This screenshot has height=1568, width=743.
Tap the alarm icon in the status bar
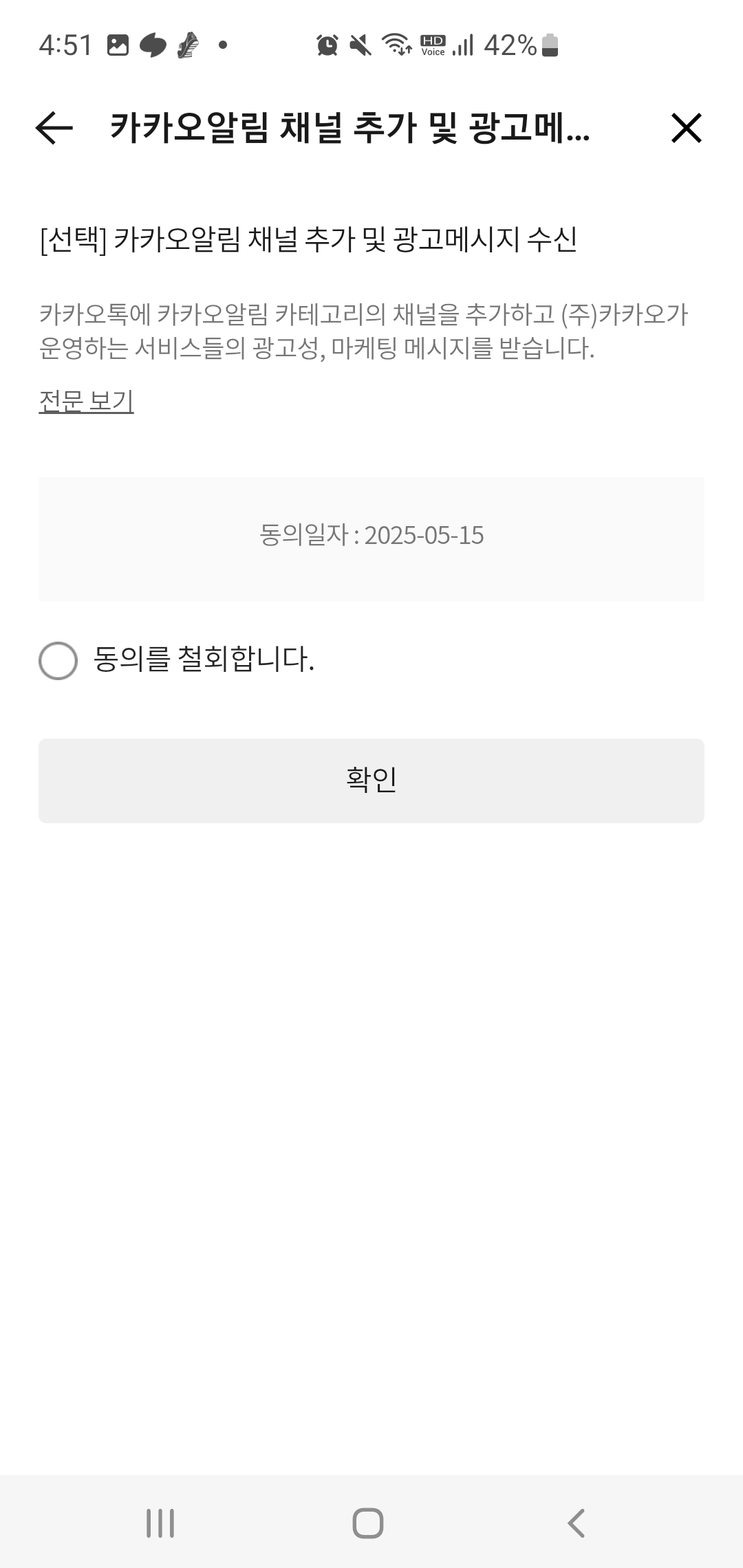[327, 45]
